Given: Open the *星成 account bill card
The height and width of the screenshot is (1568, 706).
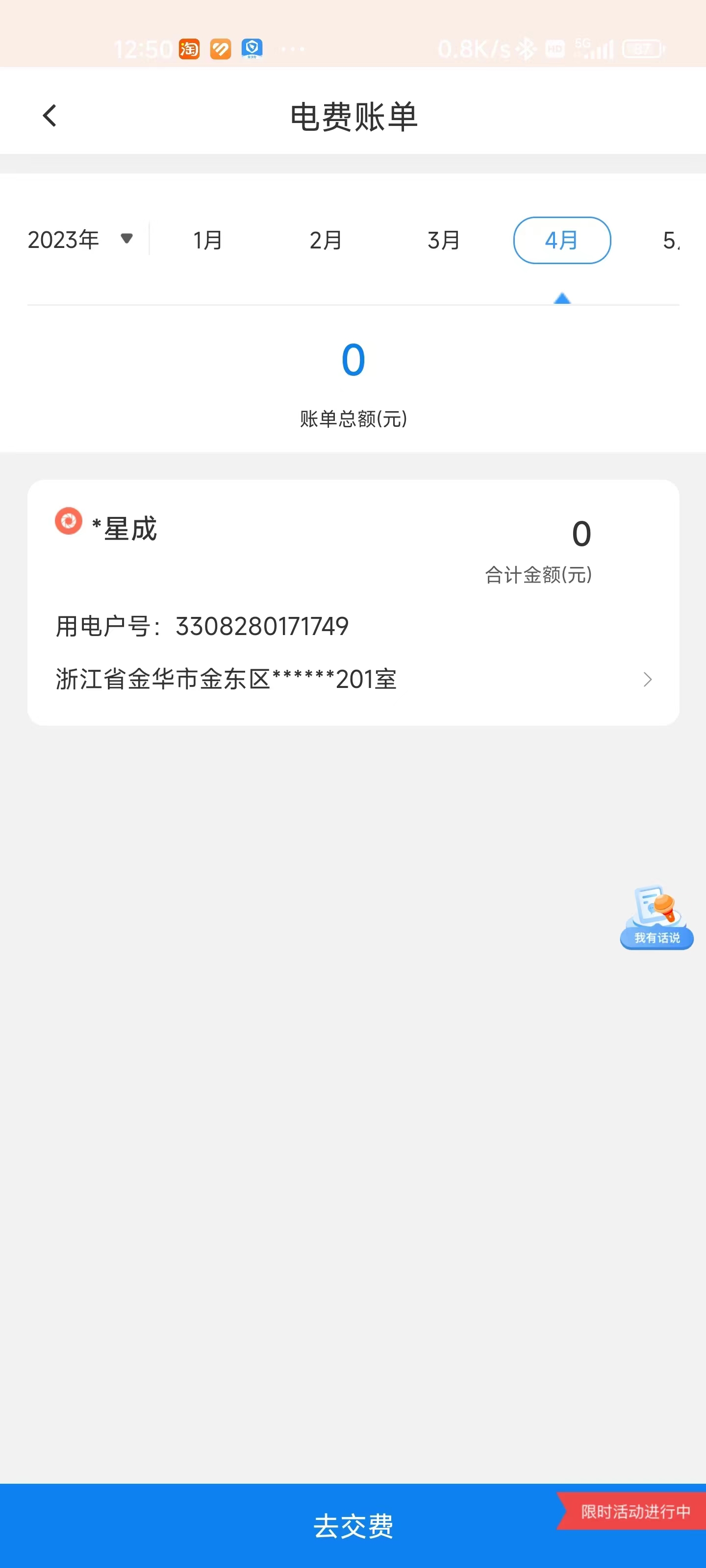Looking at the screenshot, I should tap(353, 602).
